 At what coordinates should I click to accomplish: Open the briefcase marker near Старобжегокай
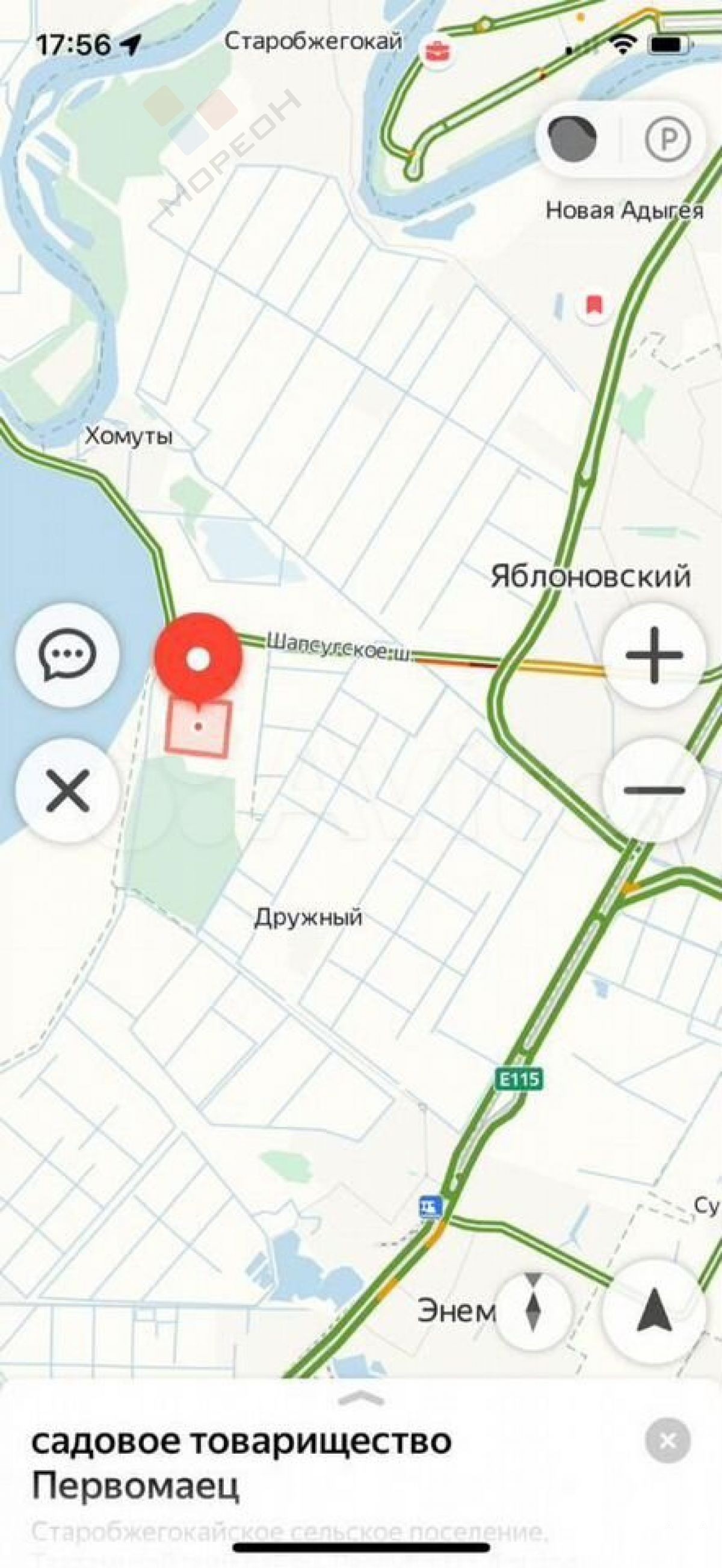pyautogui.click(x=437, y=52)
